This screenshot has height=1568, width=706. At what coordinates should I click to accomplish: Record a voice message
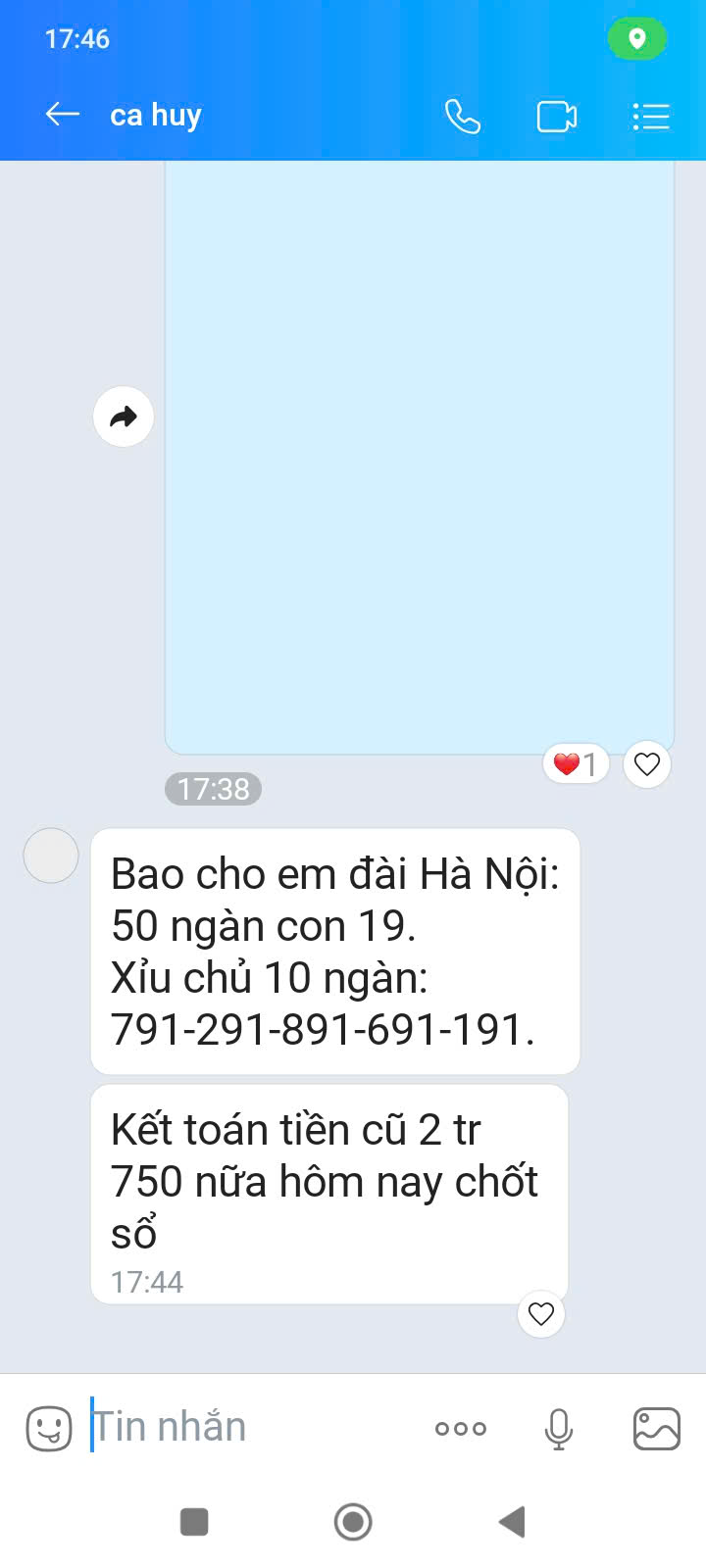pos(559,1428)
